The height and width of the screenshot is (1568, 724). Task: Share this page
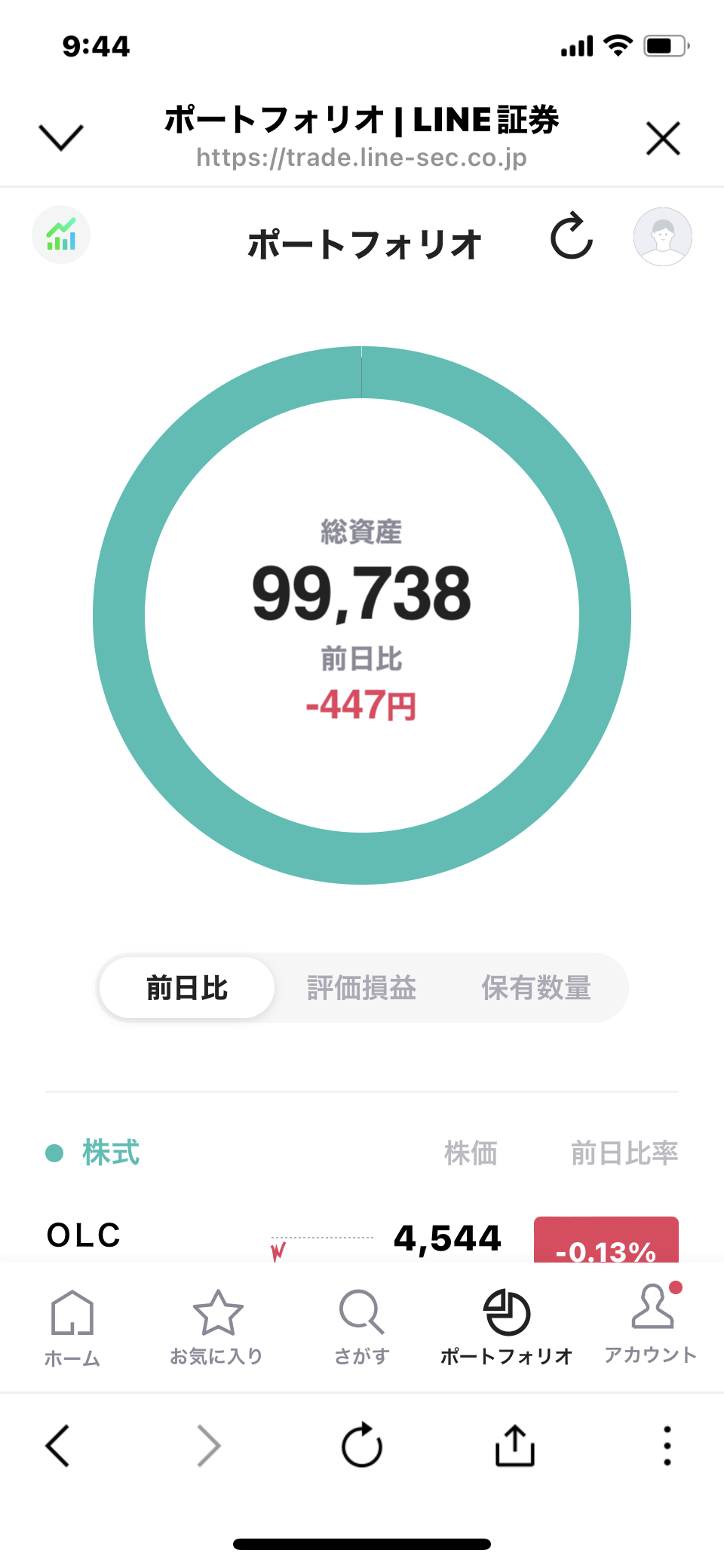515,1446
